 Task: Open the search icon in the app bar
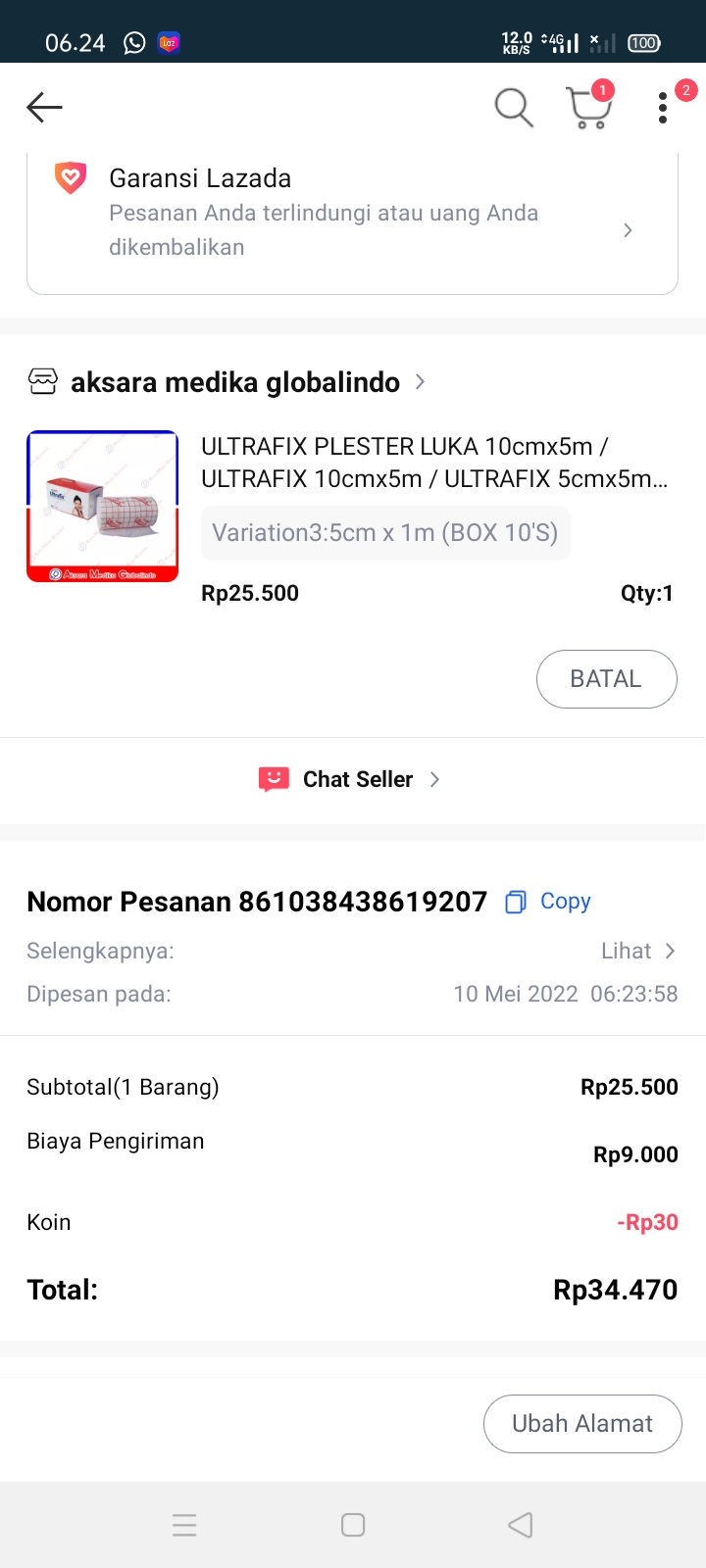[x=513, y=107]
